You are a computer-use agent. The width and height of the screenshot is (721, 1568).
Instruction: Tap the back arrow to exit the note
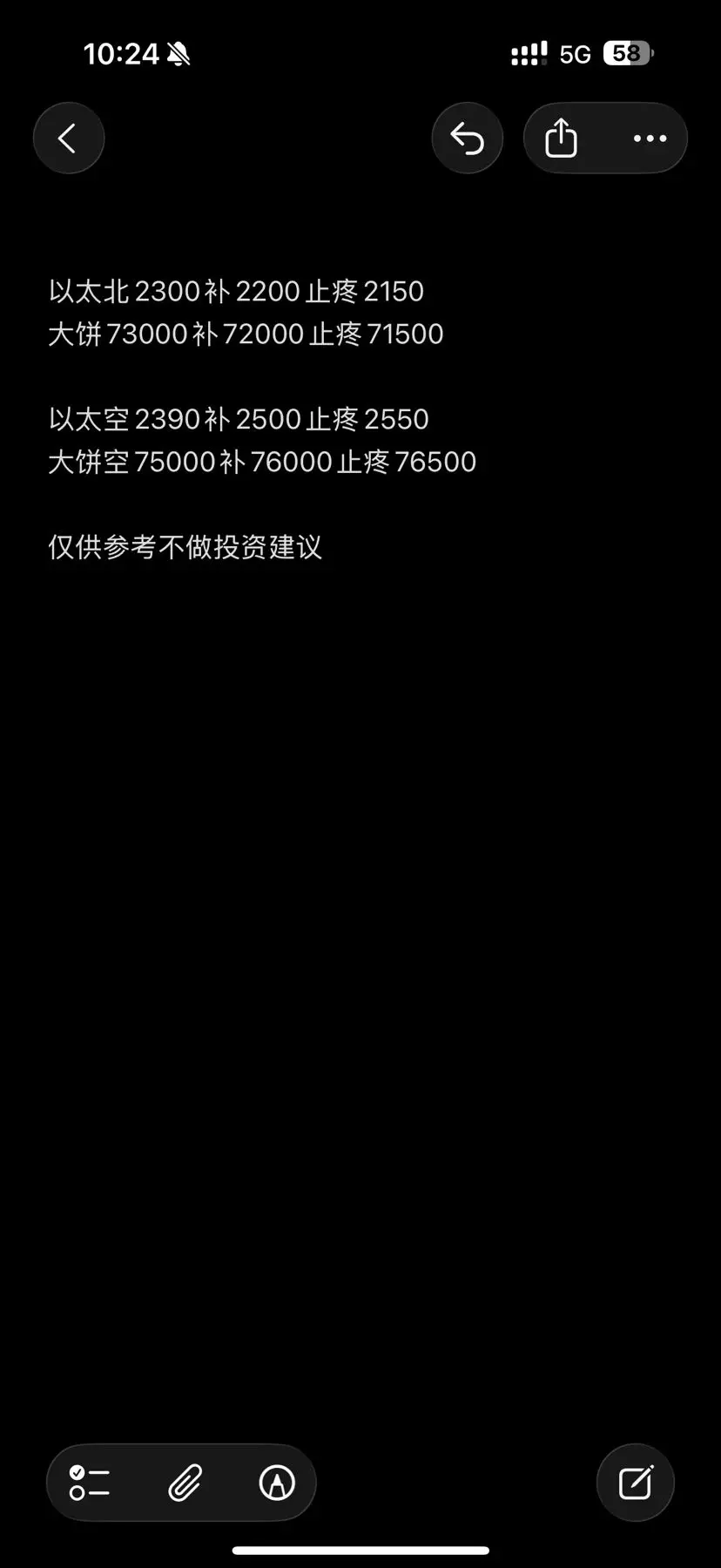pos(69,138)
